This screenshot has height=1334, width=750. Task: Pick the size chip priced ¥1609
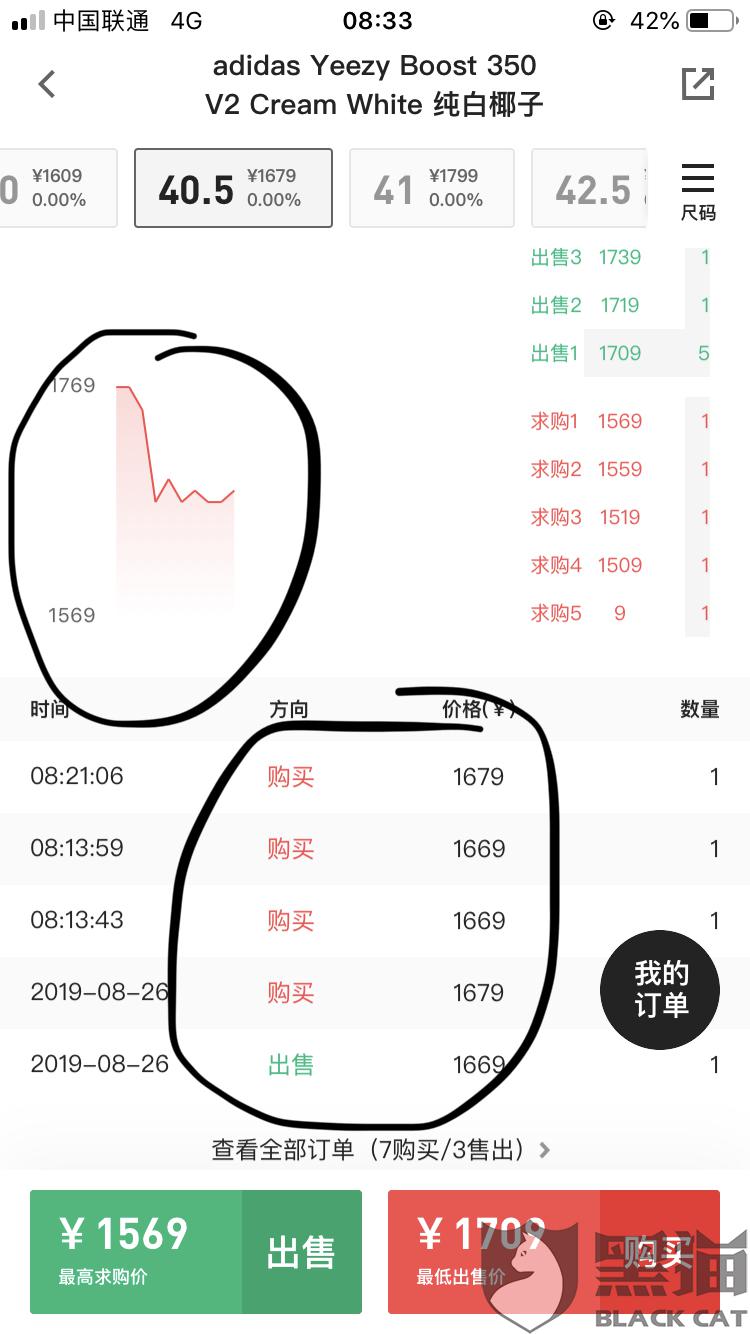point(58,188)
